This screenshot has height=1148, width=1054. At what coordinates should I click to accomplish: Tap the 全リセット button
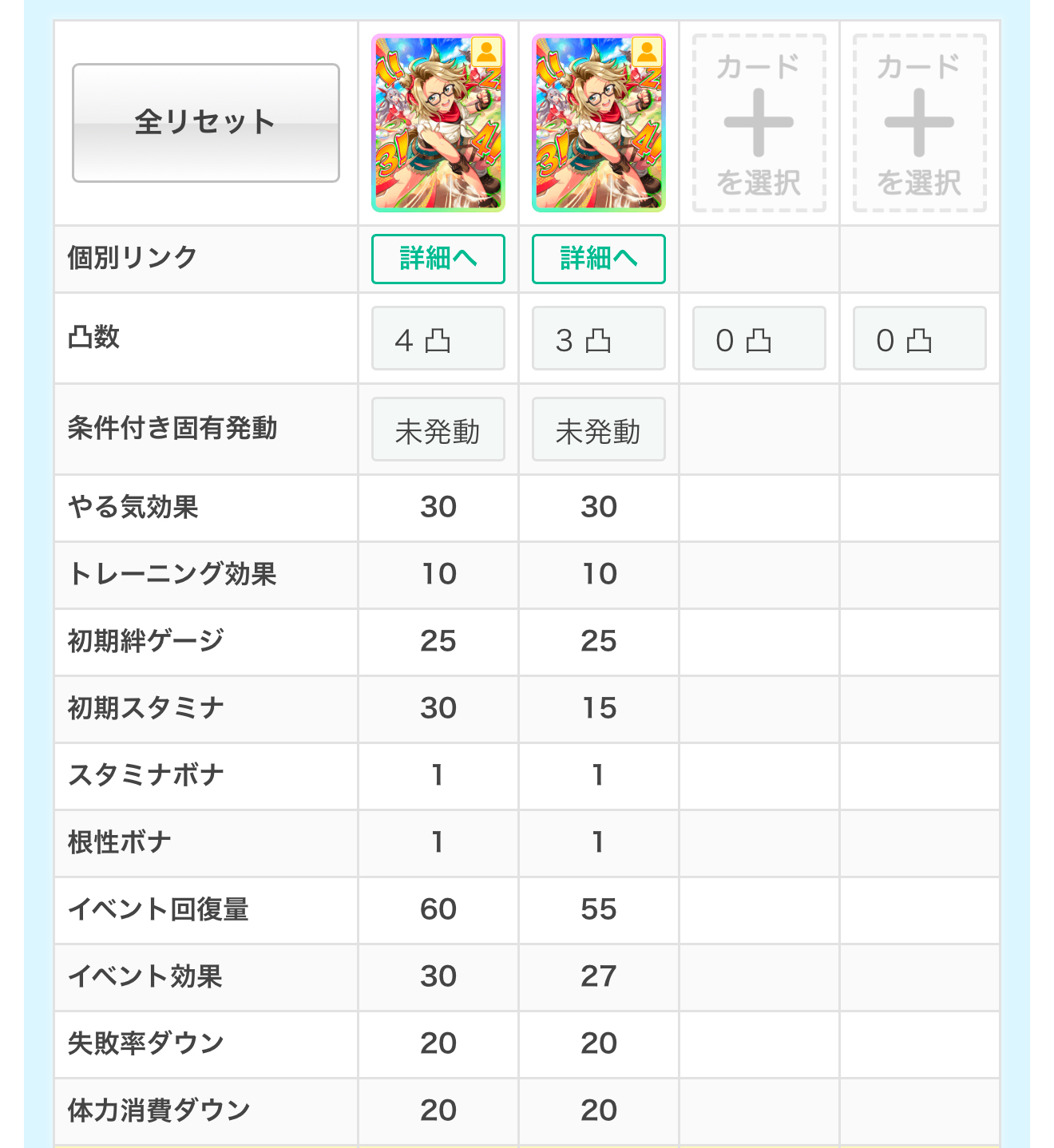pos(205,123)
